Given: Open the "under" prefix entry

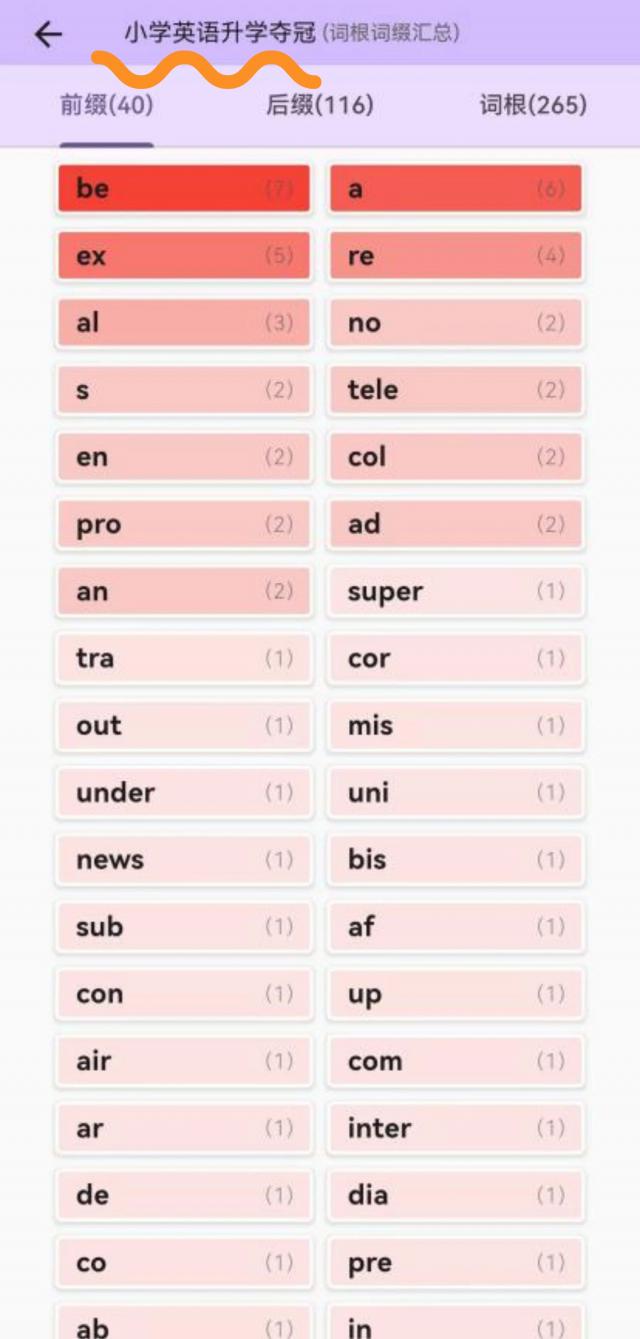Looking at the screenshot, I should pyautogui.click(x=184, y=792).
